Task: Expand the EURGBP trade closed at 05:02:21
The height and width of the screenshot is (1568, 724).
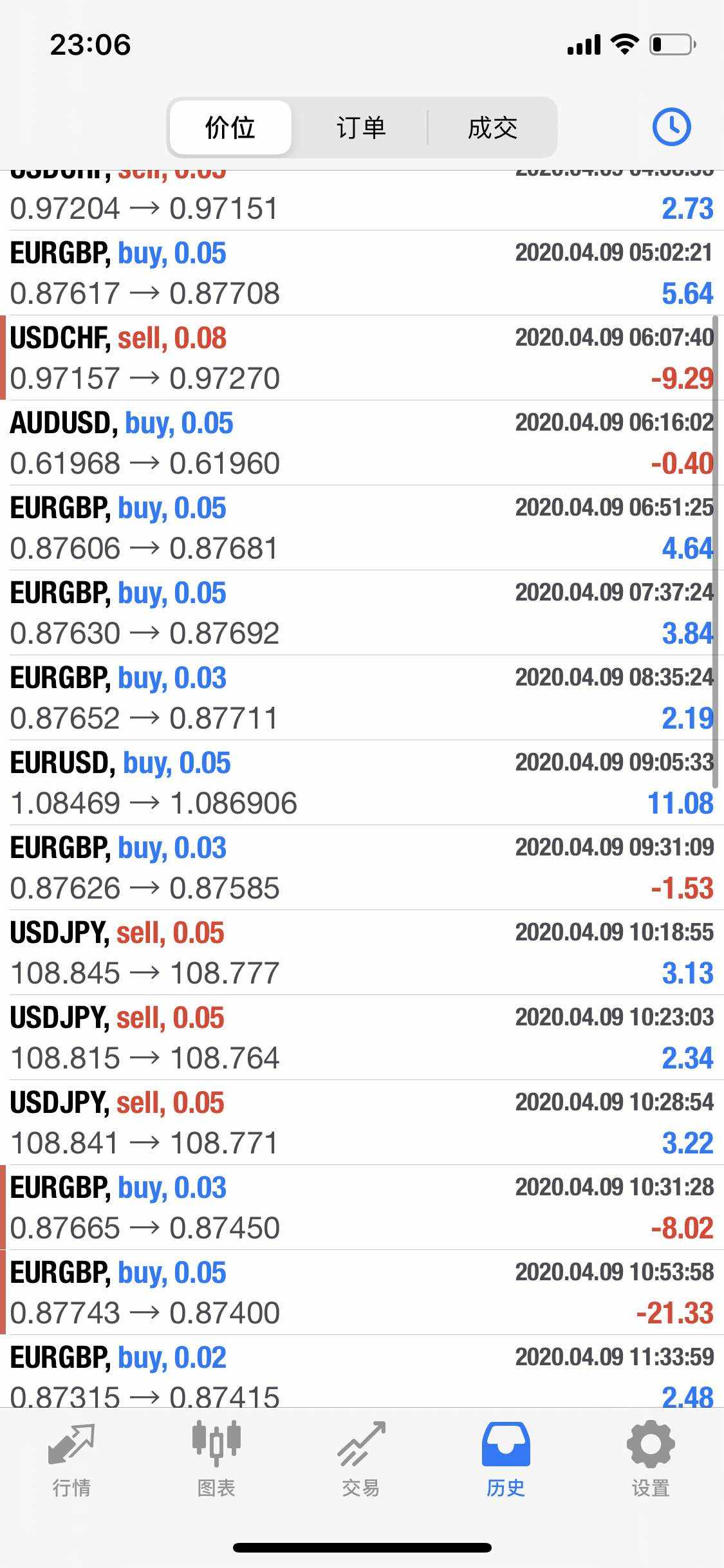Action: coord(362,273)
